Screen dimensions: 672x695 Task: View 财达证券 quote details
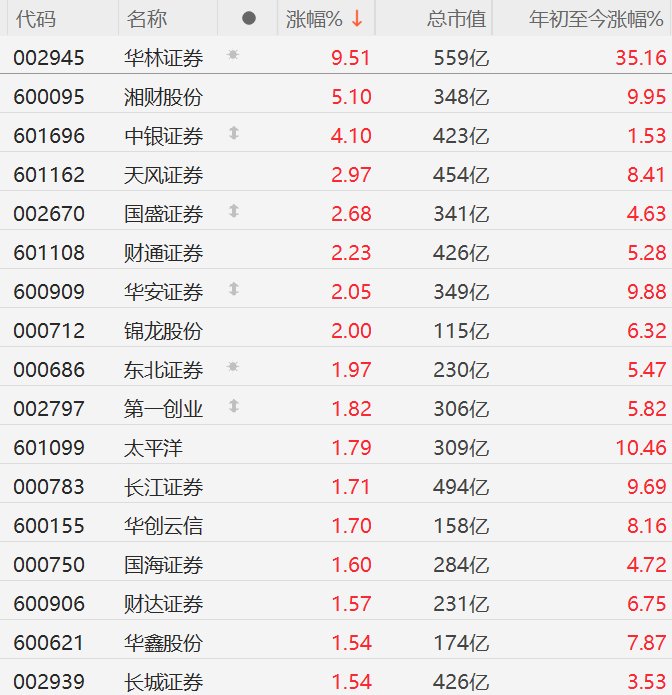(164, 604)
